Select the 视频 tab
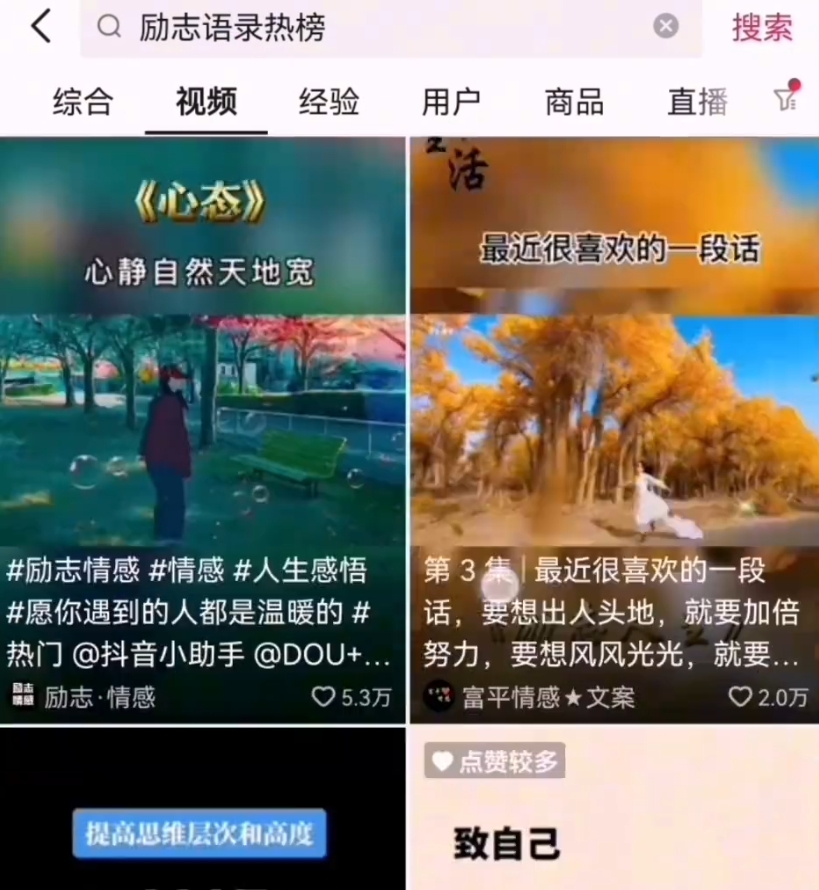Screen dimensions: 819x890 pos(206,101)
